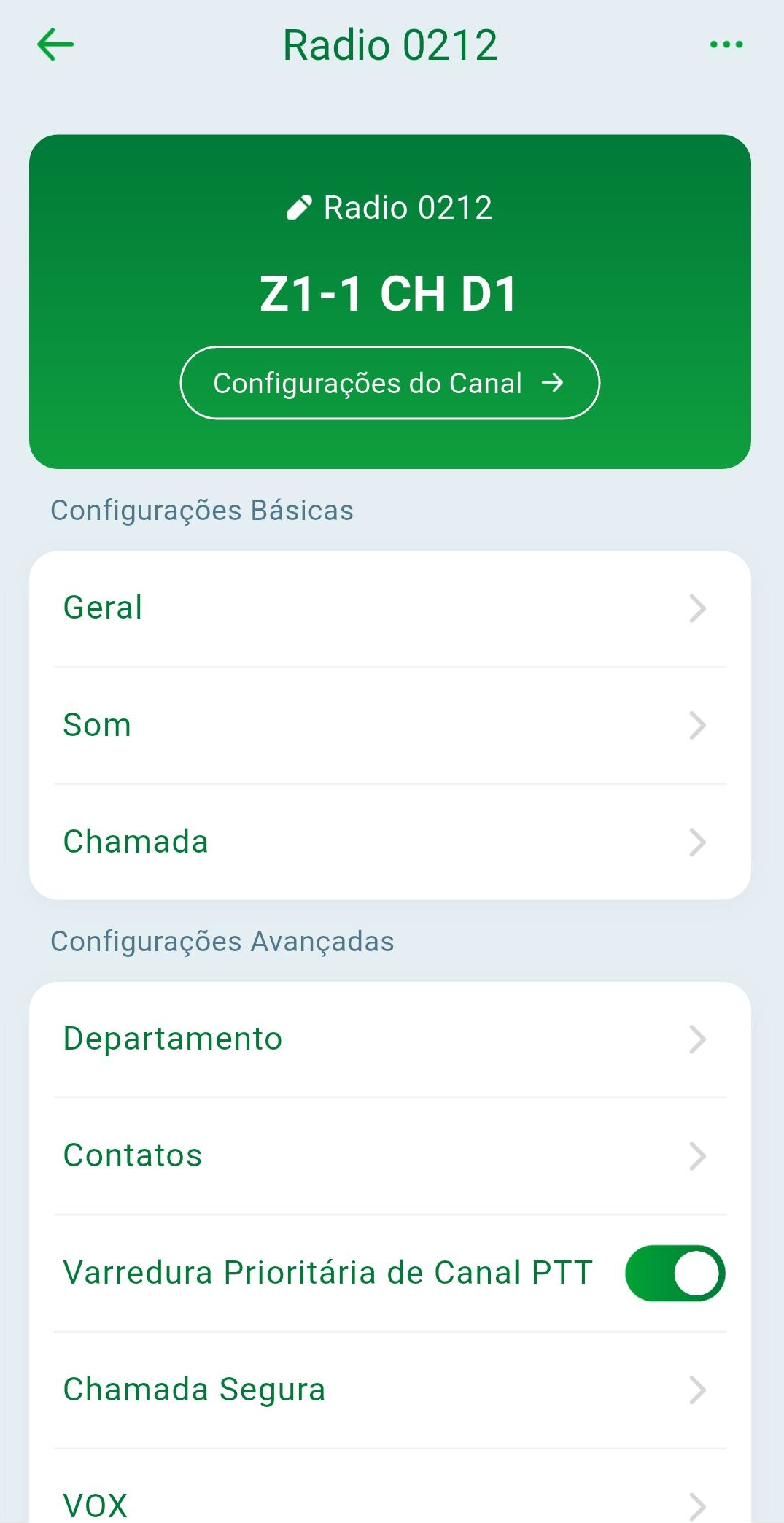Open the Departamento settings
784x1523 pixels.
point(389,1039)
